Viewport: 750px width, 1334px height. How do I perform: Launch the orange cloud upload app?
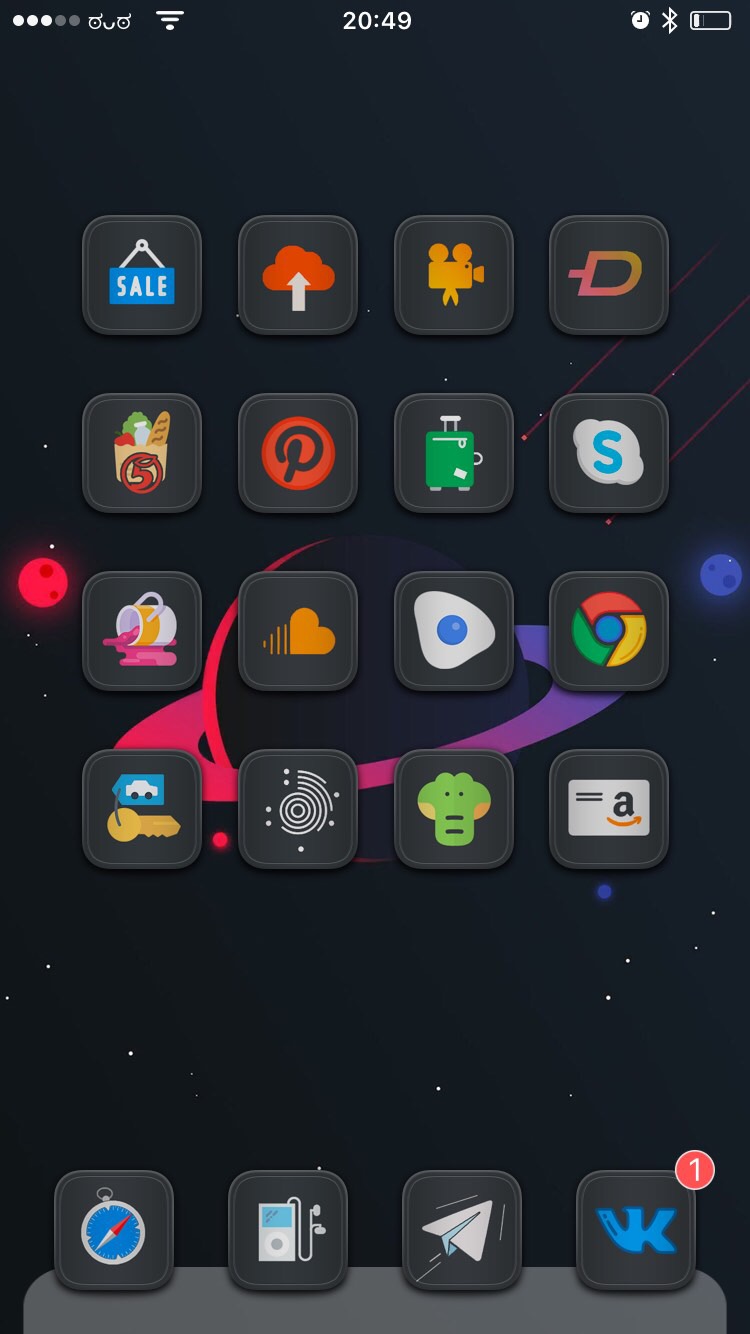click(x=298, y=275)
